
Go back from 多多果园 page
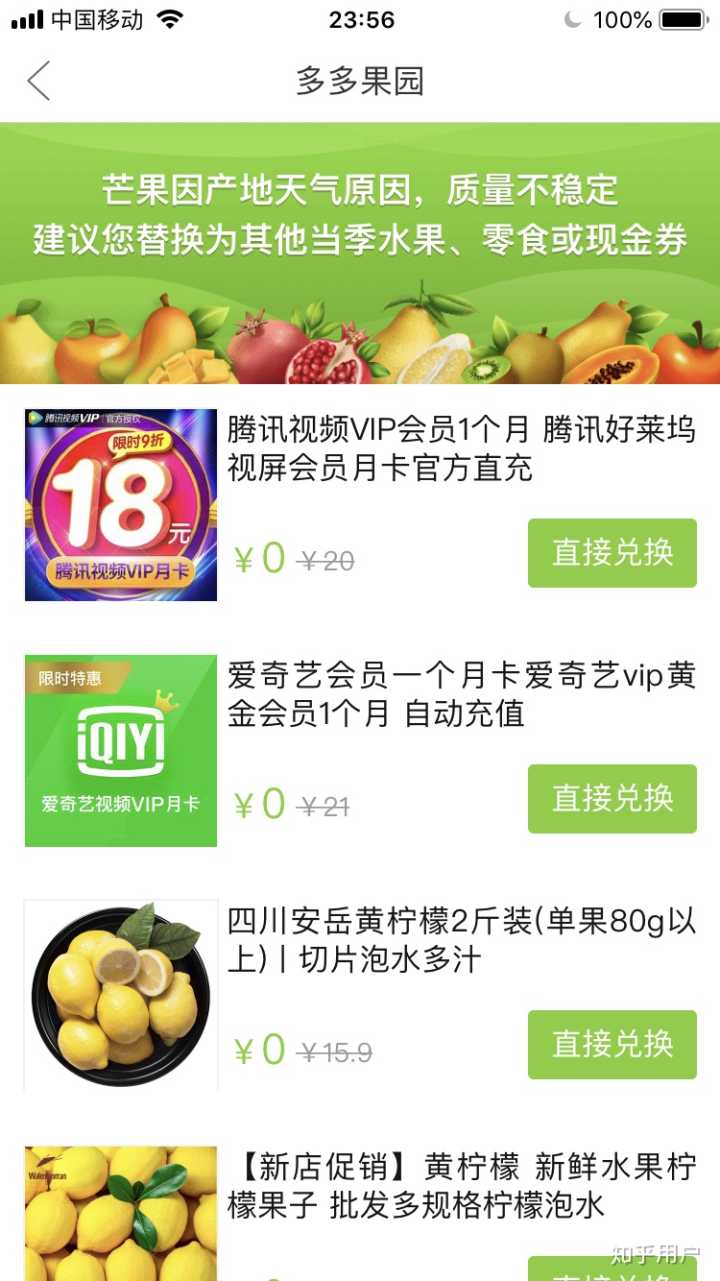(39, 81)
